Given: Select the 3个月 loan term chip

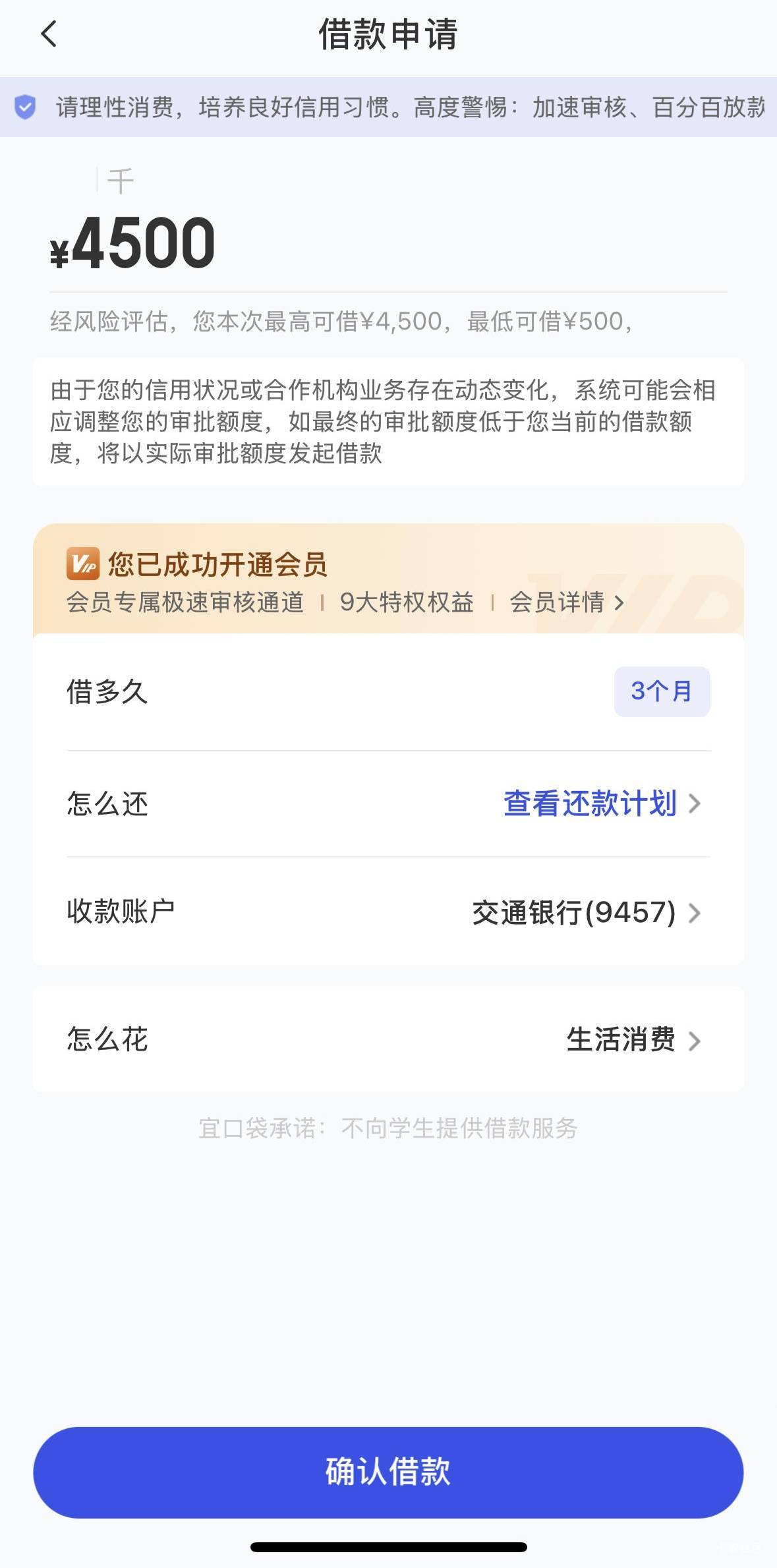Looking at the screenshot, I should (662, 691).
